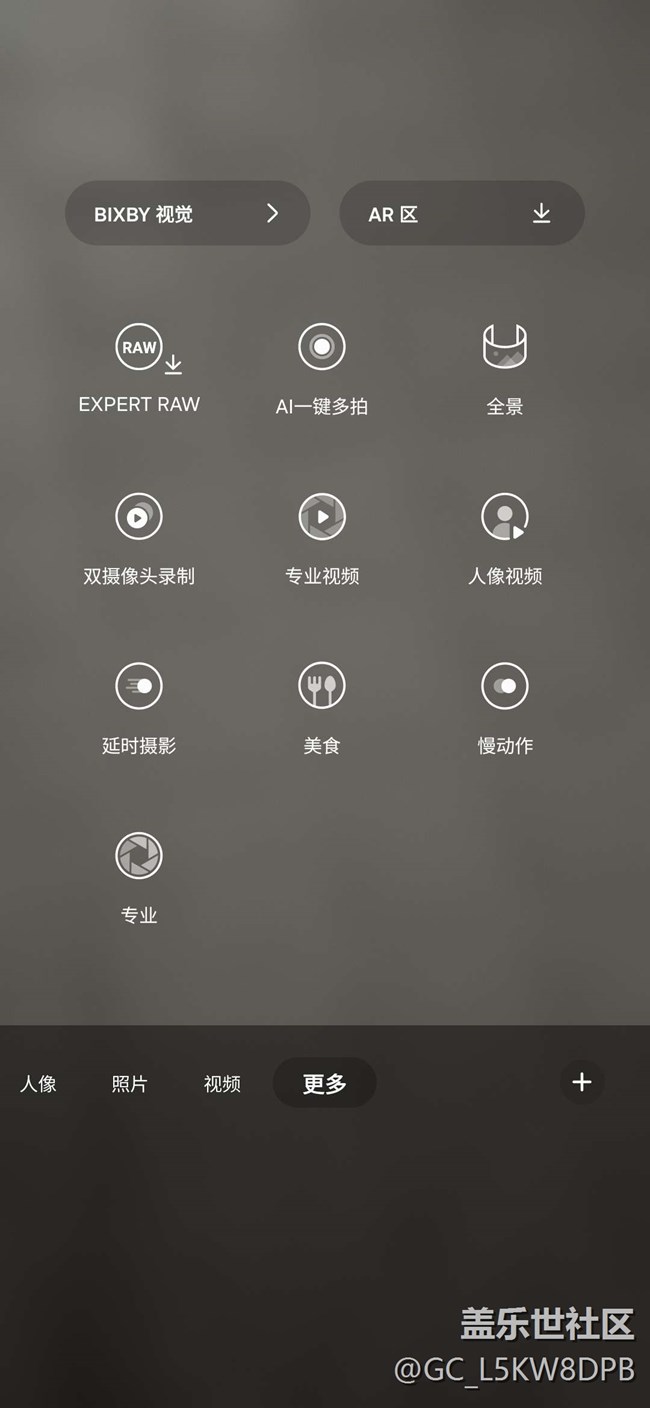650x1408 pixels.
Task: Switch to the 照片 tab
Action: coord(130,1083)
